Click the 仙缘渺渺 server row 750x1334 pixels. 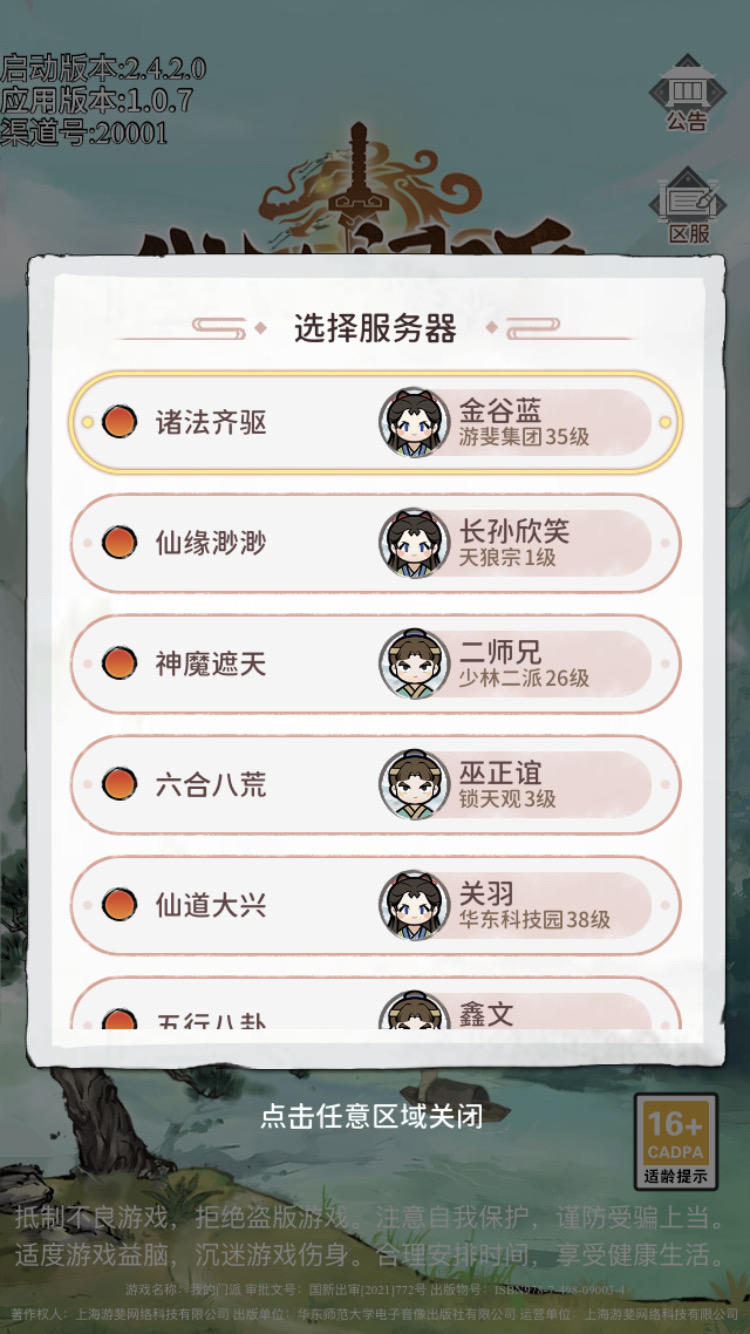pyautogui.click(x=375, y=543)
